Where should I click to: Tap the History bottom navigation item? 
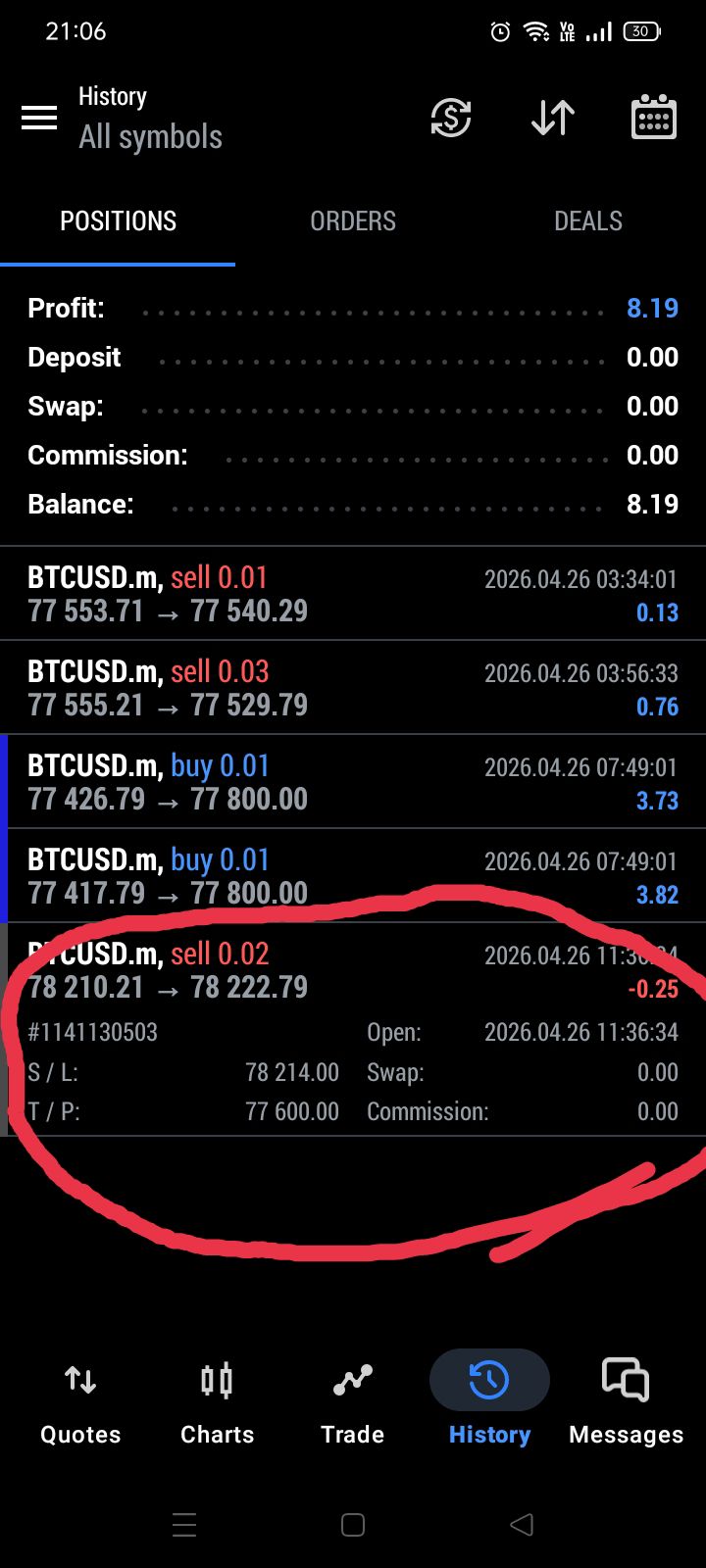(489, 1403)
